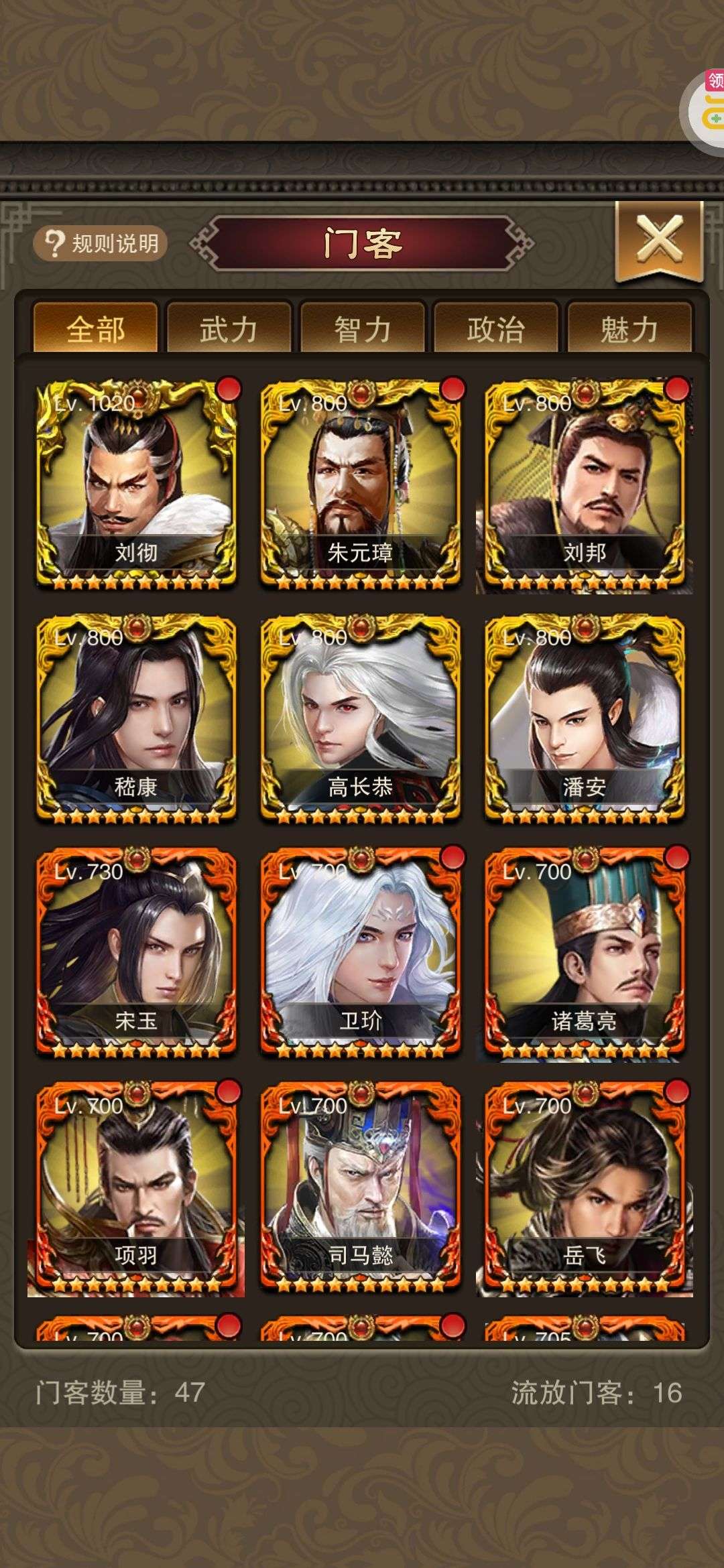View the 潘安 card
Screen dimensions: 724x1568
click(x=585, y=718)
